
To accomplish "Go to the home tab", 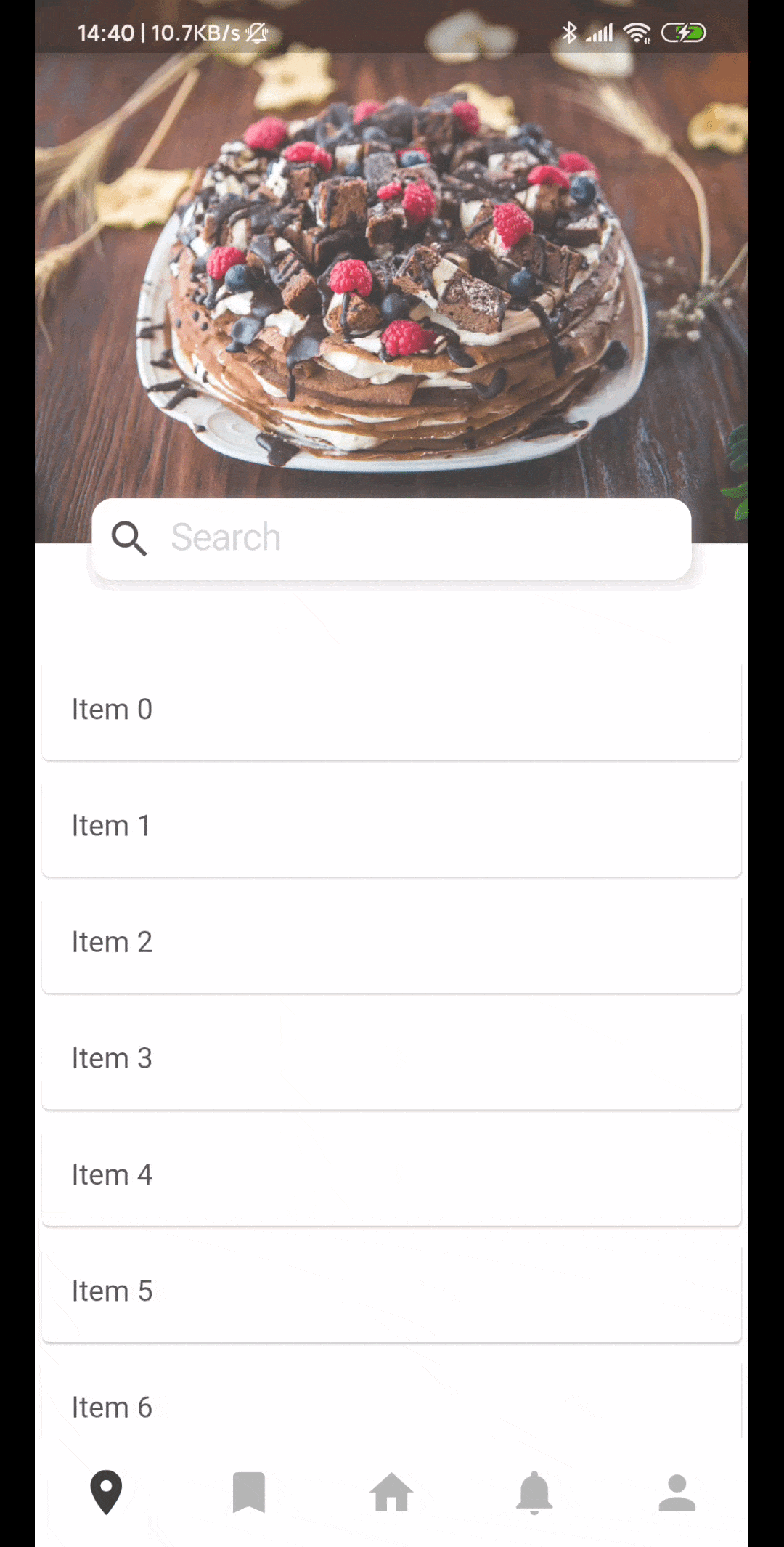I will (x=391, y=1493).
